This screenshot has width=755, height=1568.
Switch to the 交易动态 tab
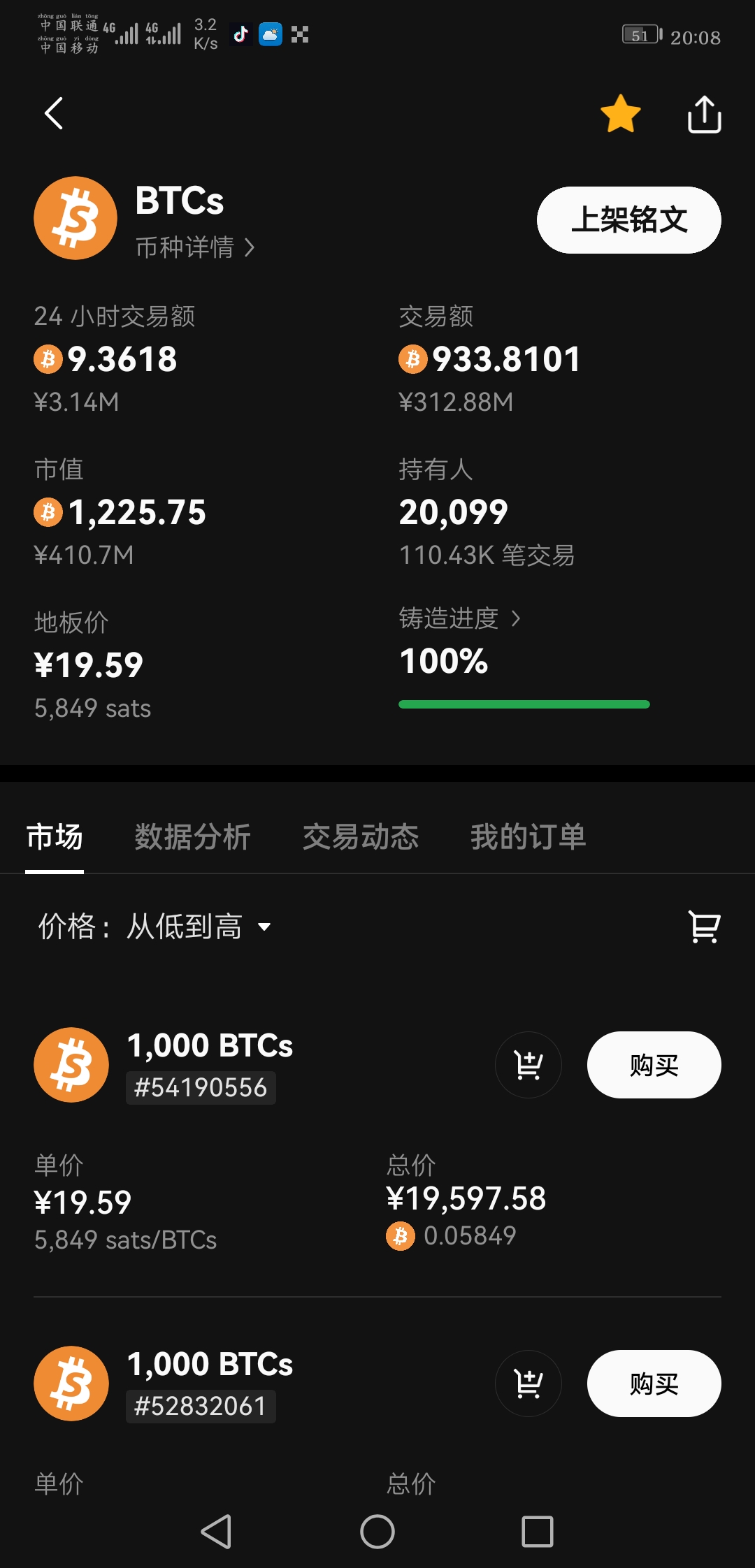point(361,836)
